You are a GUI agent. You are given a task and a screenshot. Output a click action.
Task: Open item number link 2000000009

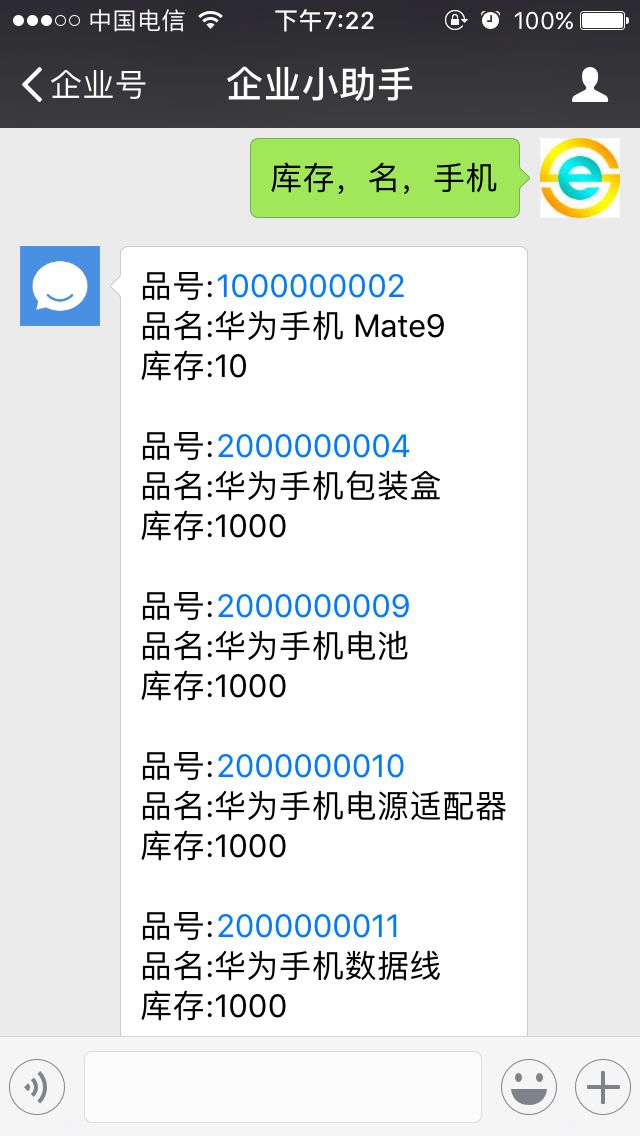coord(313,606)
